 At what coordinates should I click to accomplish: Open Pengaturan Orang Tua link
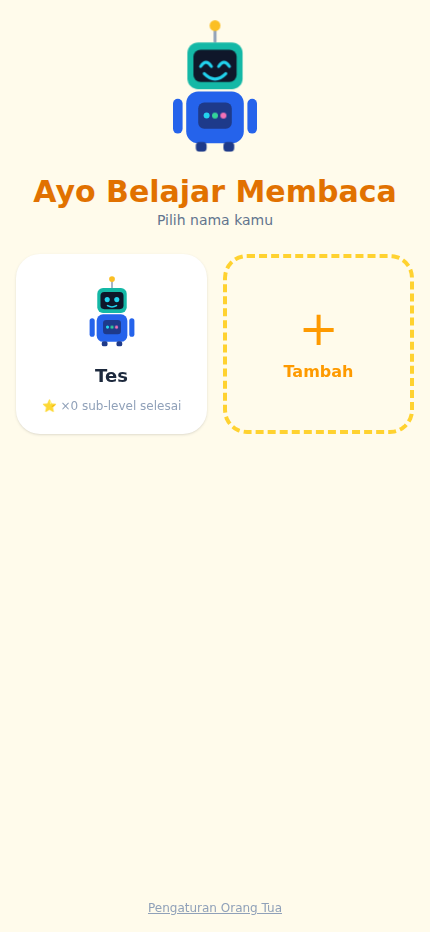(215, 908)
